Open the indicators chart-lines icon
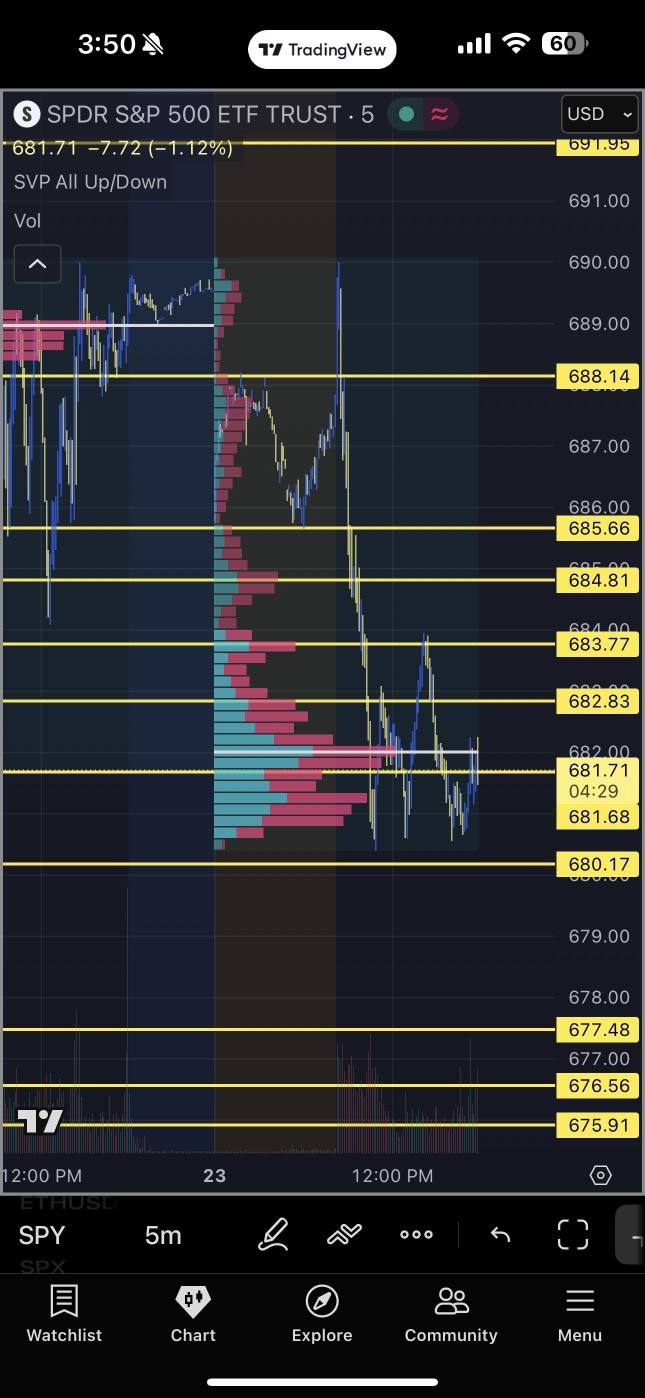 point(344,1235)
